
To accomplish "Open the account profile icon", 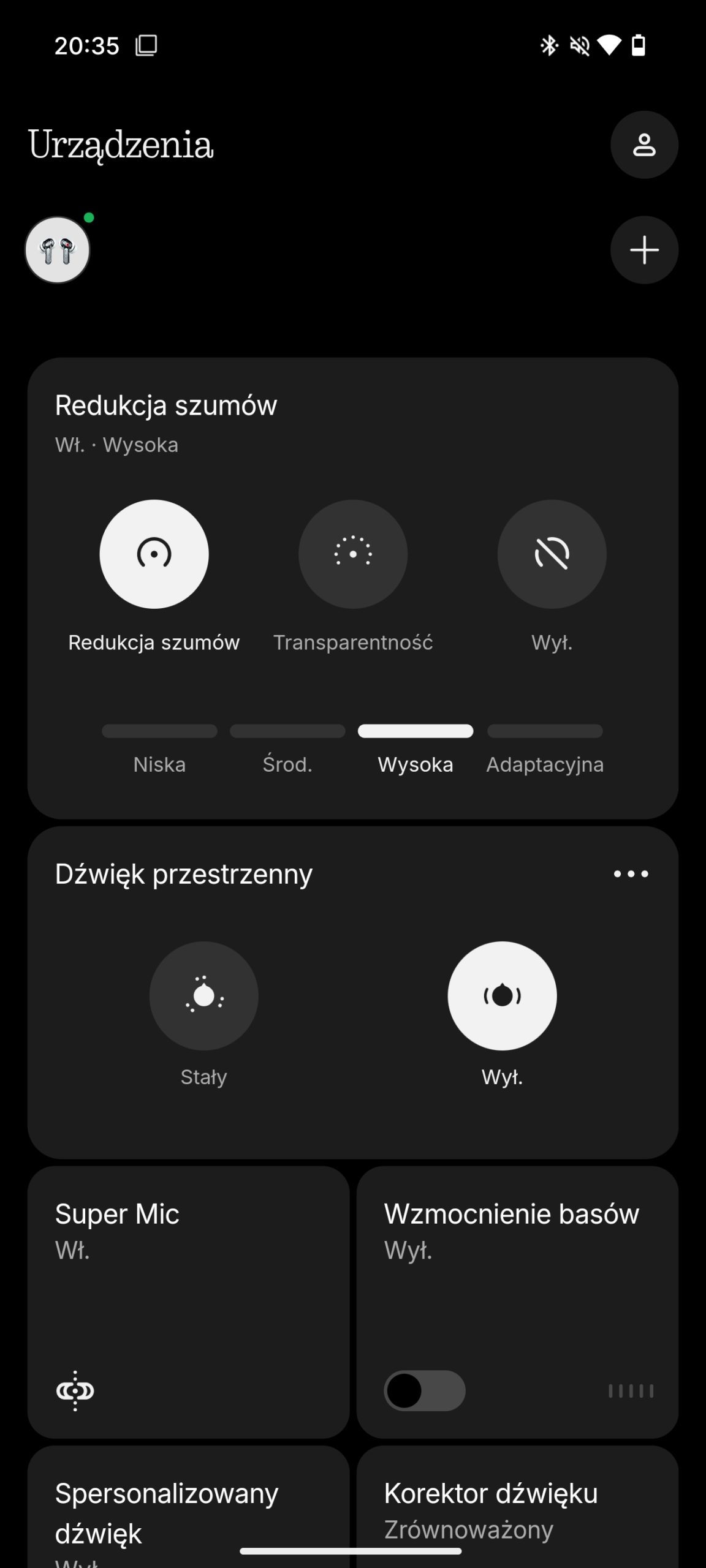I will coord(643,145).
